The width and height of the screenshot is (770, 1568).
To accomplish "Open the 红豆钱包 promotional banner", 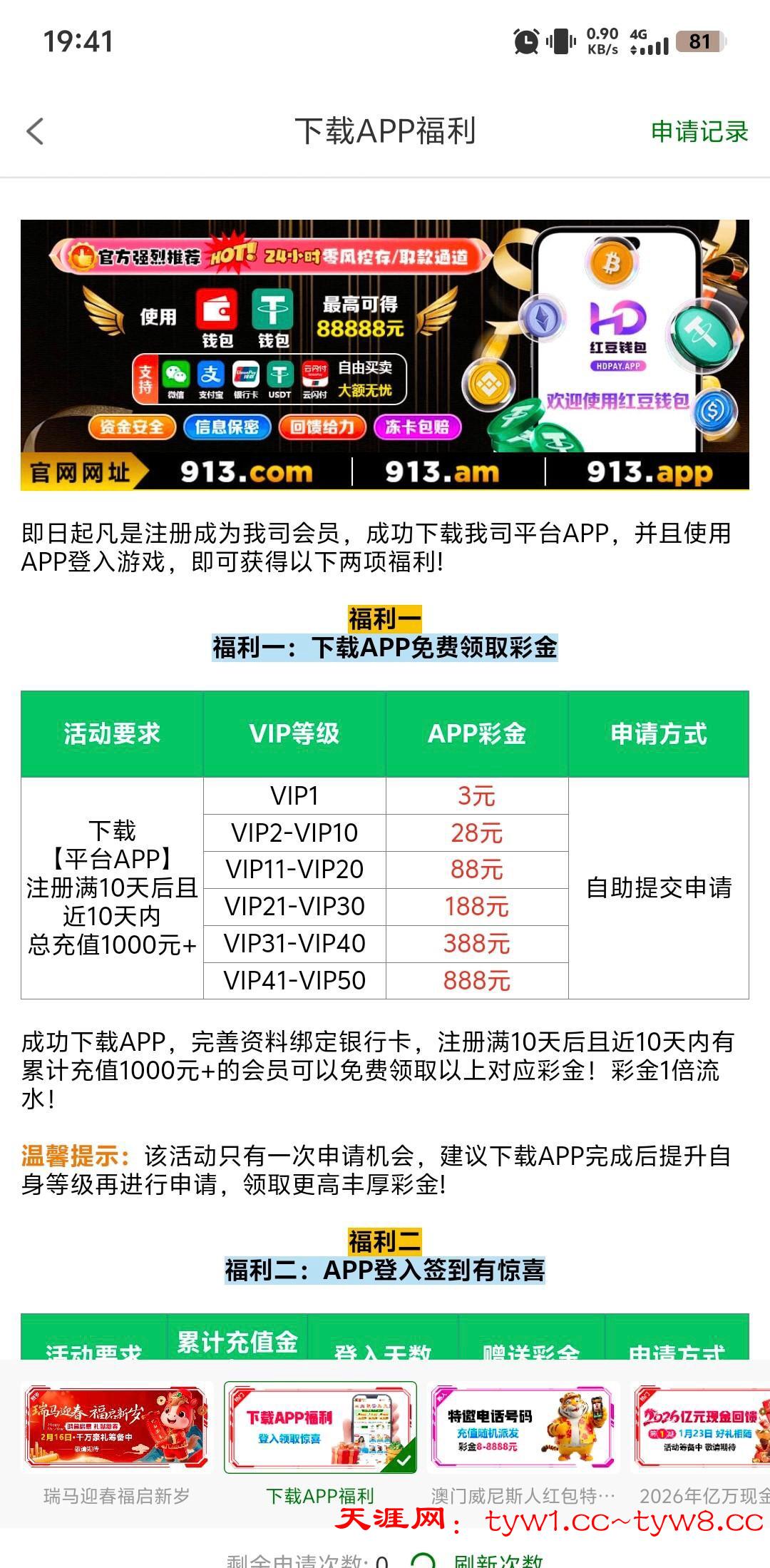I will pos(385,355).
